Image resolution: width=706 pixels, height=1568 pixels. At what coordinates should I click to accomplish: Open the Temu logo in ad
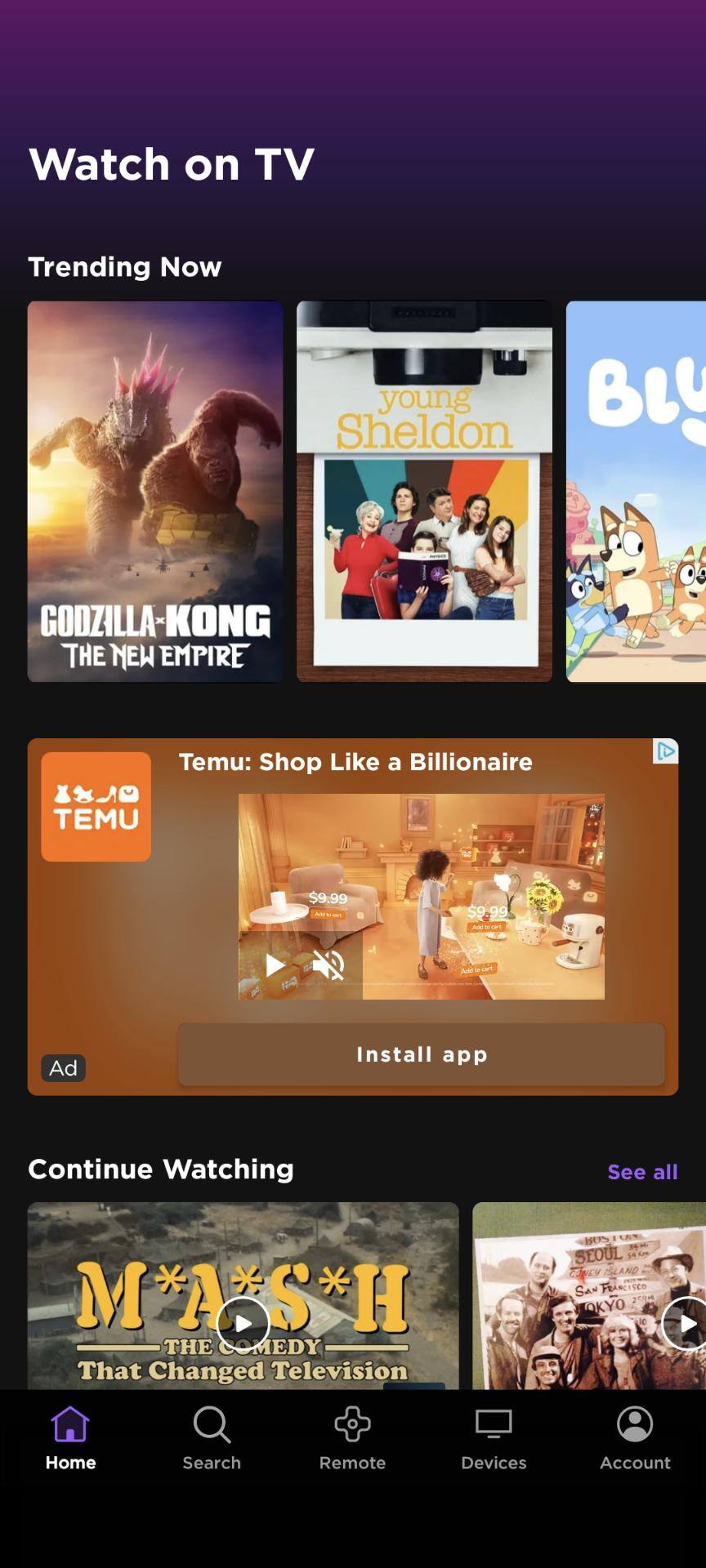pyautogui.click(x=96, y=807)
